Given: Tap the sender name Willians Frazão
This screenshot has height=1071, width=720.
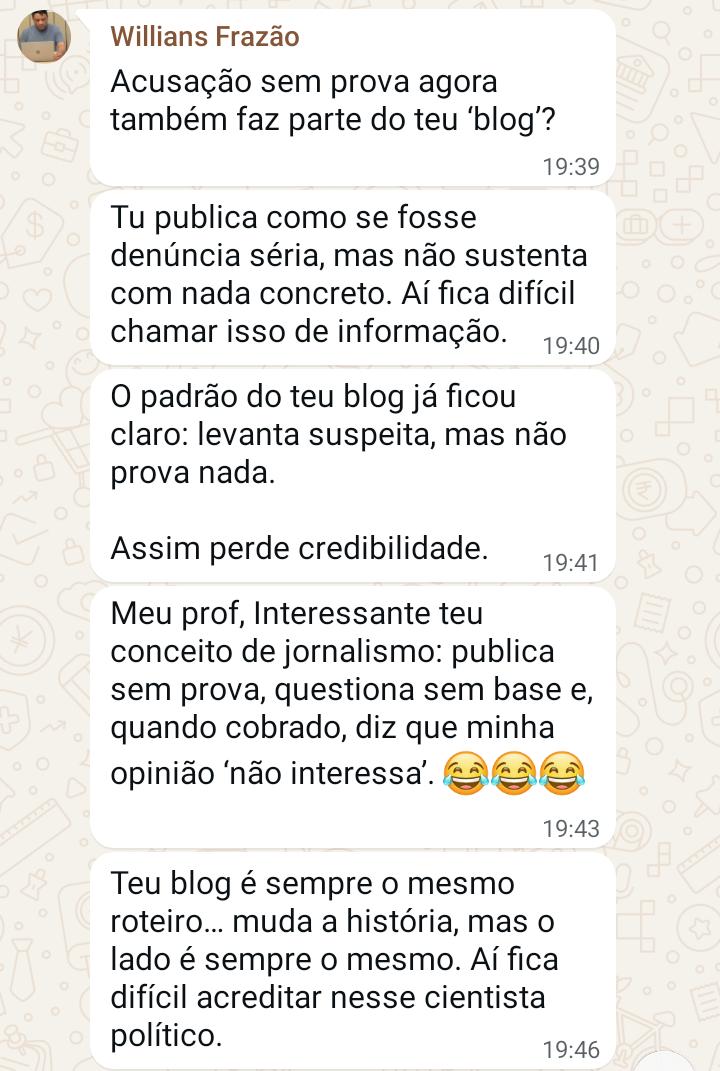Looking at the screenshot, I should click(x=204, y=38).
